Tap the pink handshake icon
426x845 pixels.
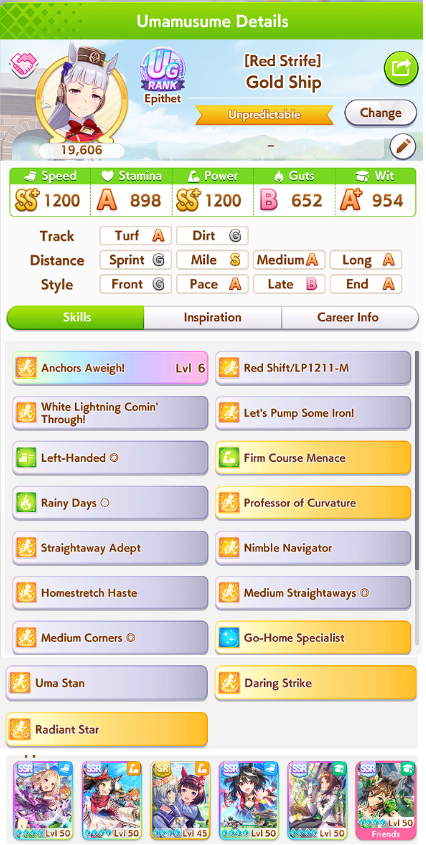coord(23,65)
